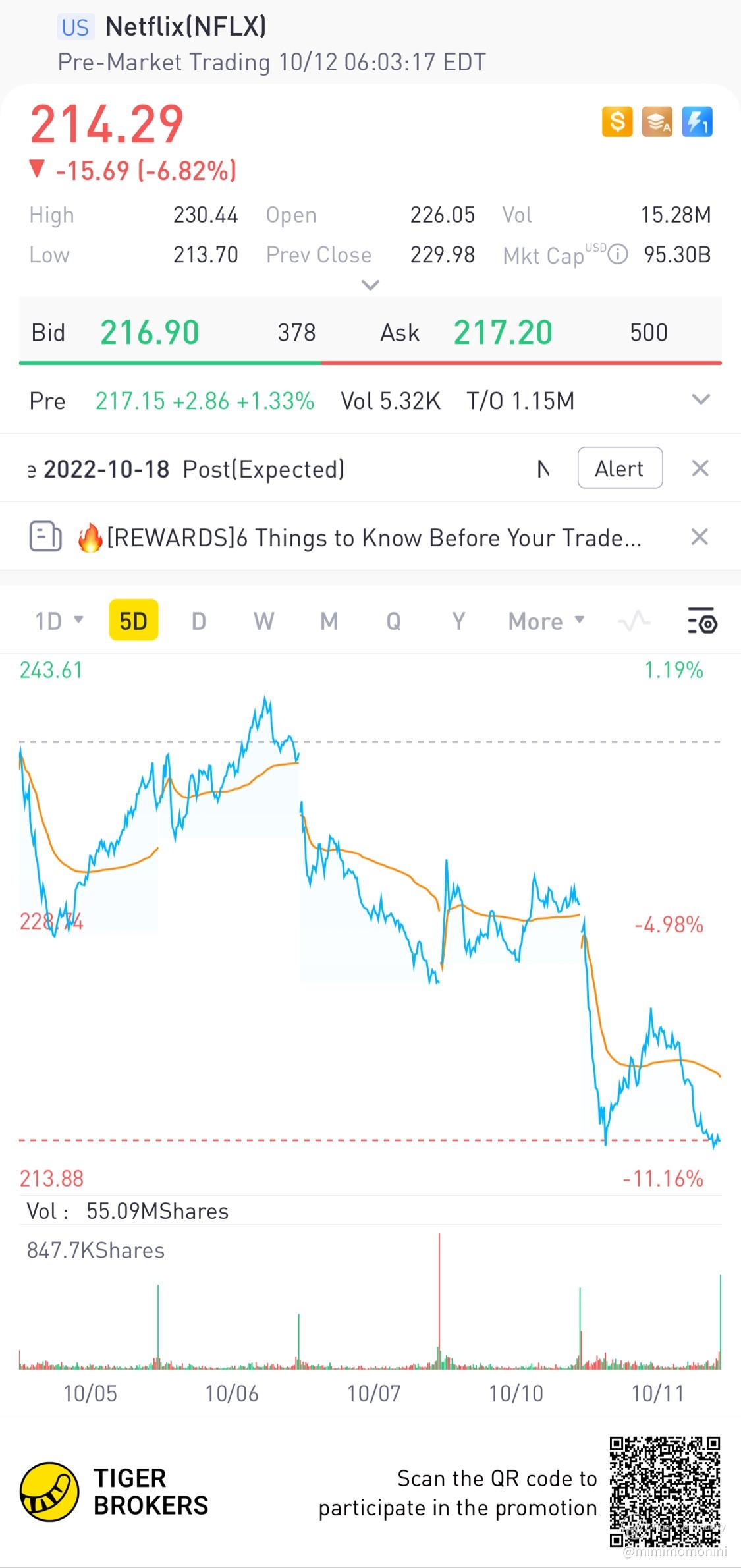This screenshot has width=741, height=1568.
Task: Expand the Pre-market details row
Action: pos(701,400)
